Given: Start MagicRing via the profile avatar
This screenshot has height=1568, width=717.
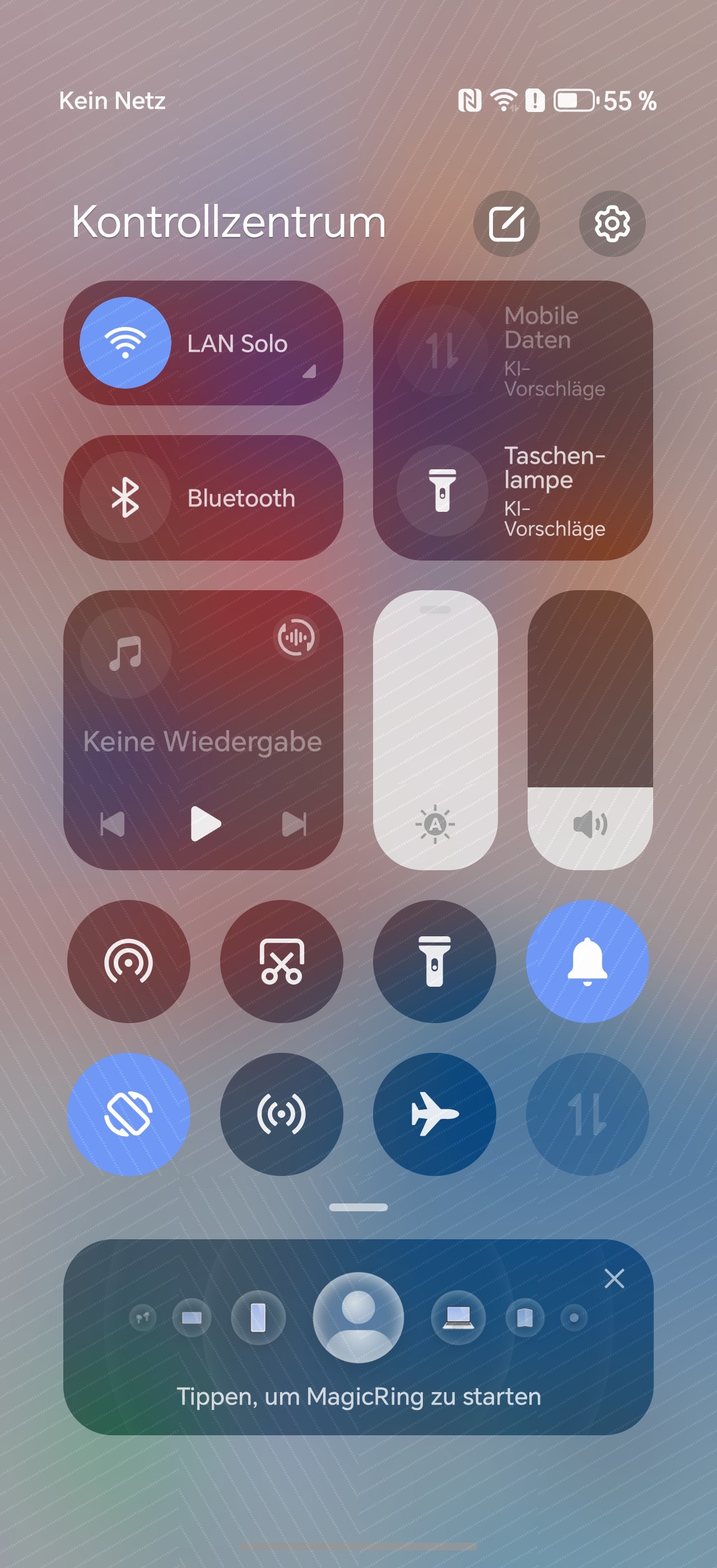Looking at the screenshot, I should 358,1317.
